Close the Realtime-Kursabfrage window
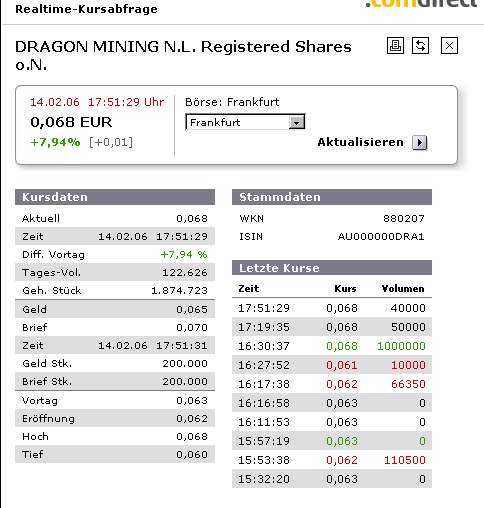Screen dimensions: 484x508 point(449,46)
